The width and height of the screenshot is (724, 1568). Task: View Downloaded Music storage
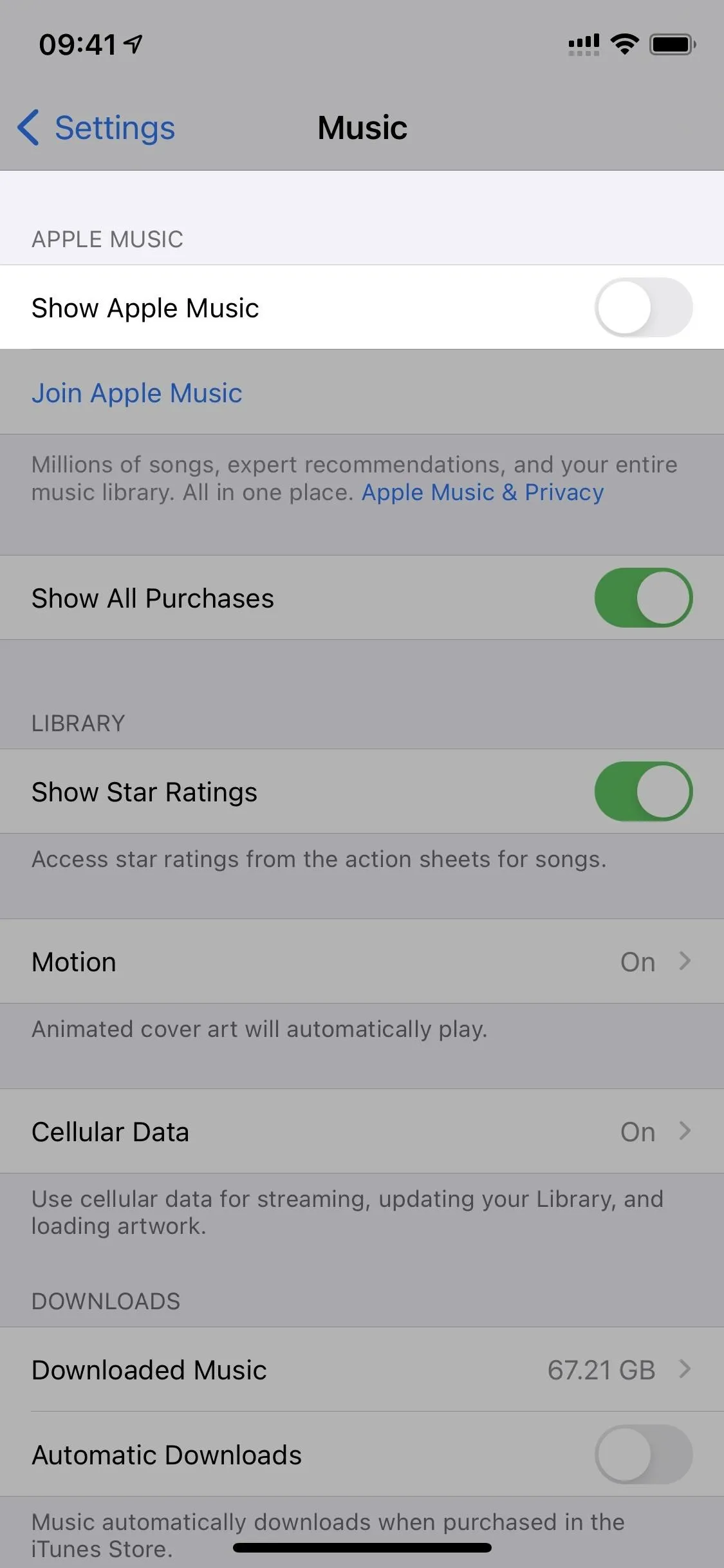[x=362, y=1370]
